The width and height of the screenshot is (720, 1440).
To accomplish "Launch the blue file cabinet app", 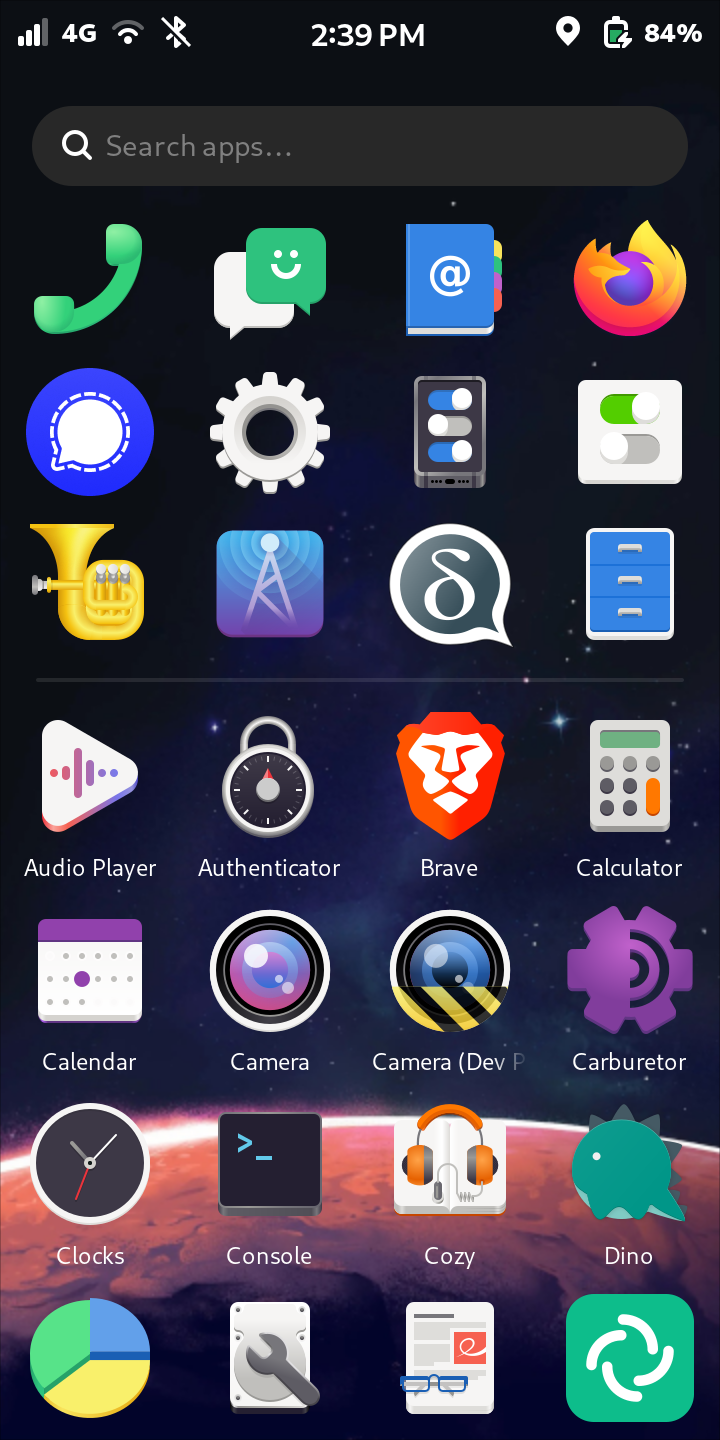I will coord(630,584).
